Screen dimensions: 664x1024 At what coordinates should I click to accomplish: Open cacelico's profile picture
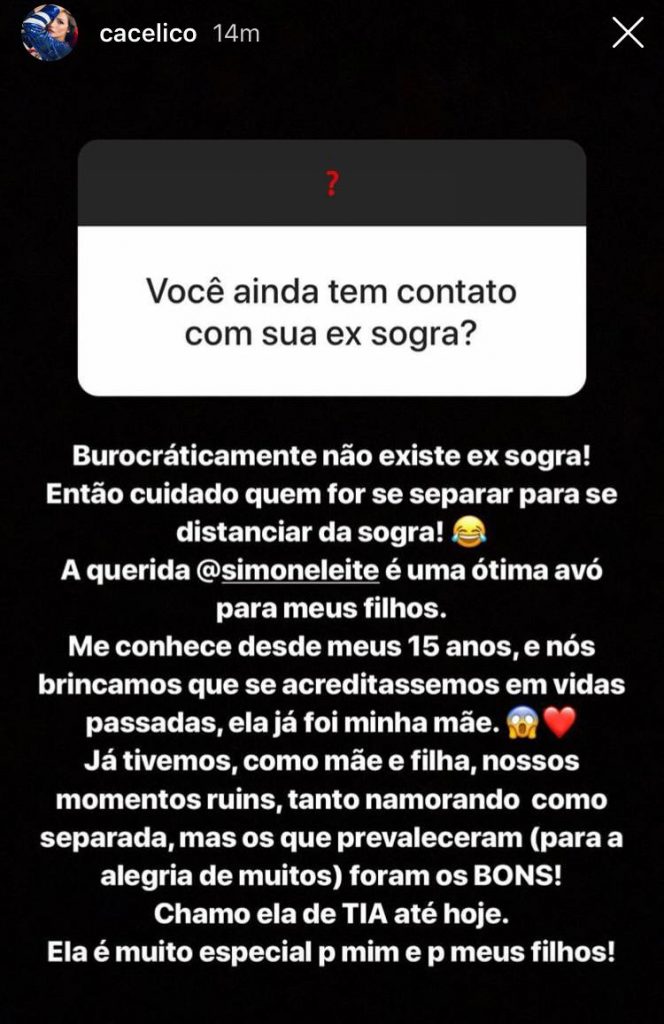pos(49,33)
